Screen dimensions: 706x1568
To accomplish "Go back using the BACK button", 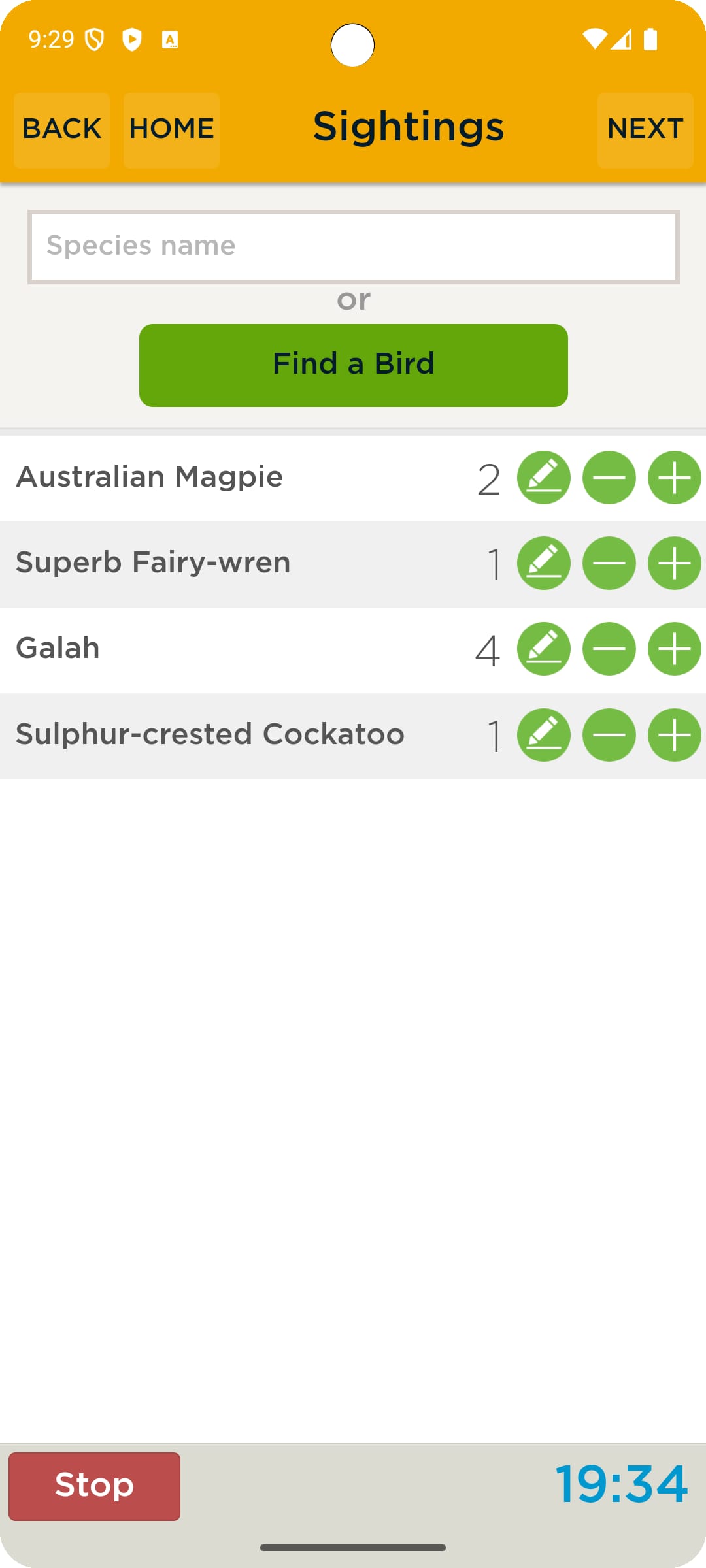I will (x=61, y=129).
